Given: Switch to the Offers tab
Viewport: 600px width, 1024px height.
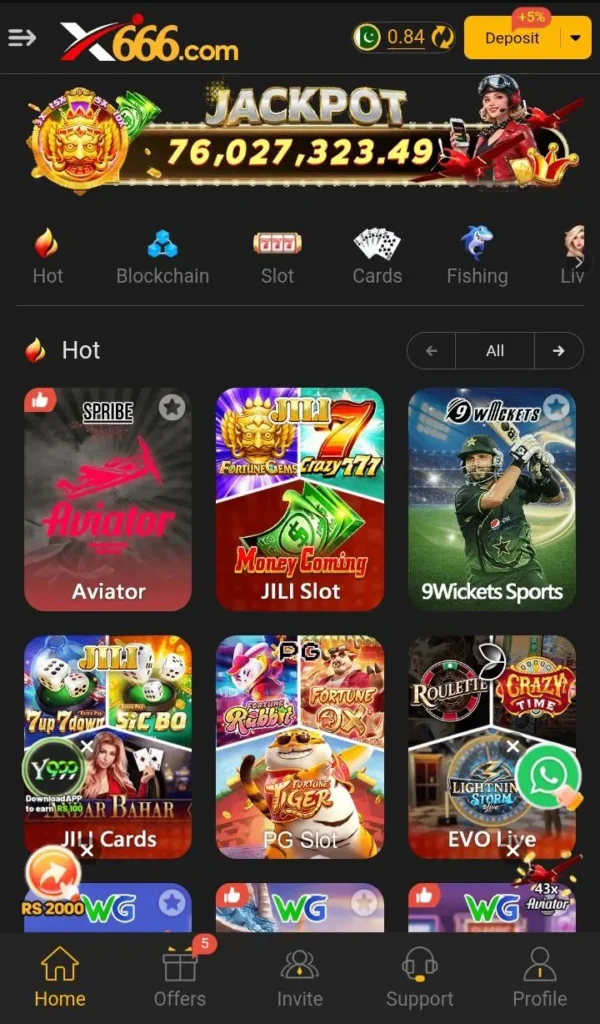Looking at the screenshot, I should pos(180,979).
